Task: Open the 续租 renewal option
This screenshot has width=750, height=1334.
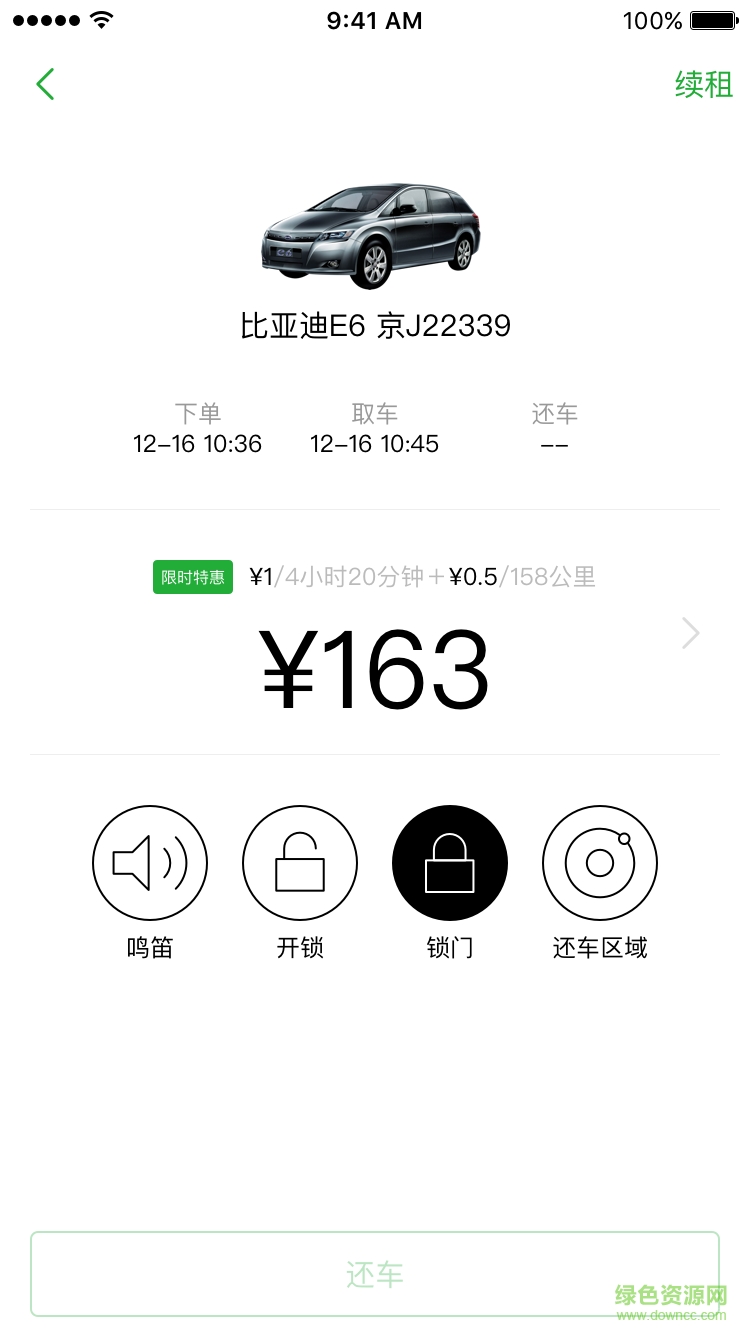Action: click(703, 86)
